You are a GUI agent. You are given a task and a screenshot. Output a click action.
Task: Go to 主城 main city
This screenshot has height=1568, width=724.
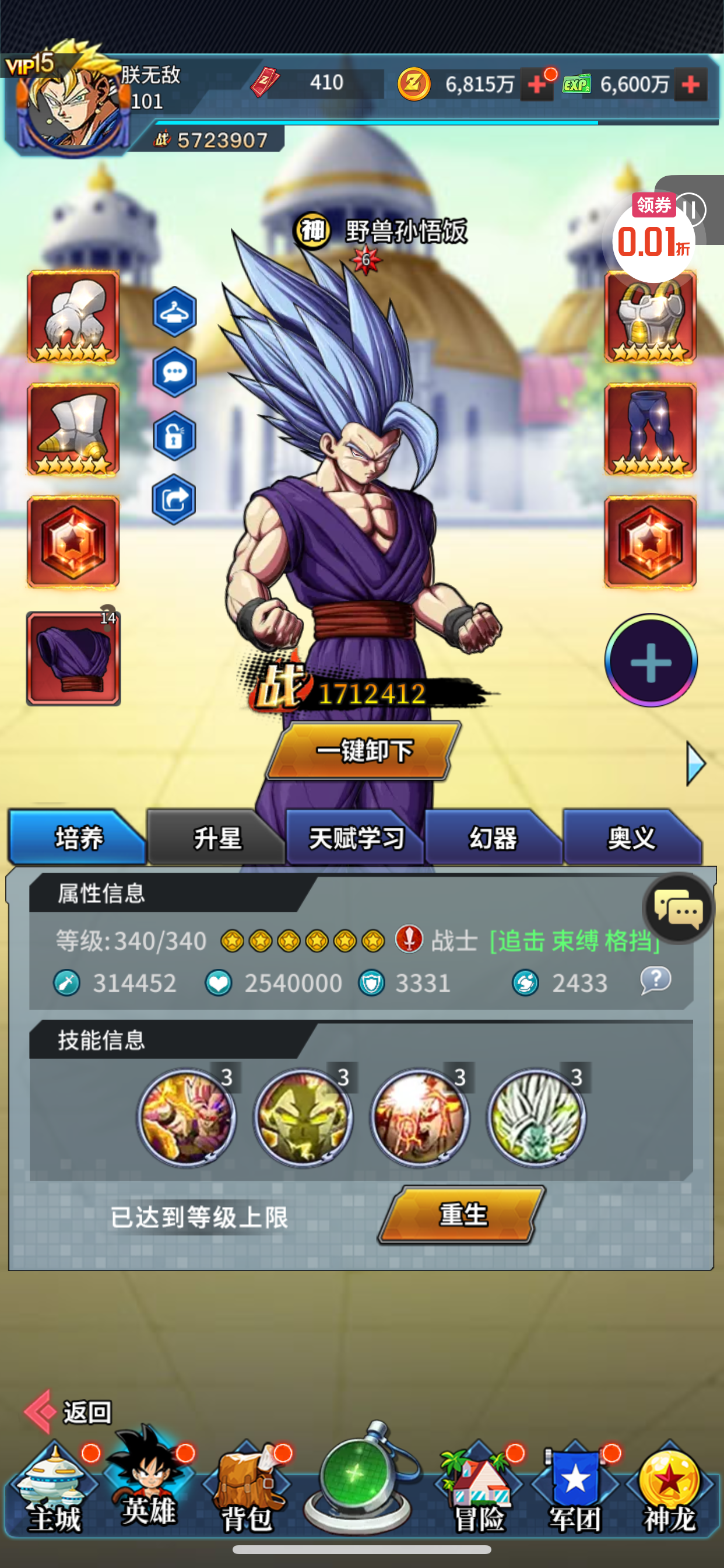55,1487
